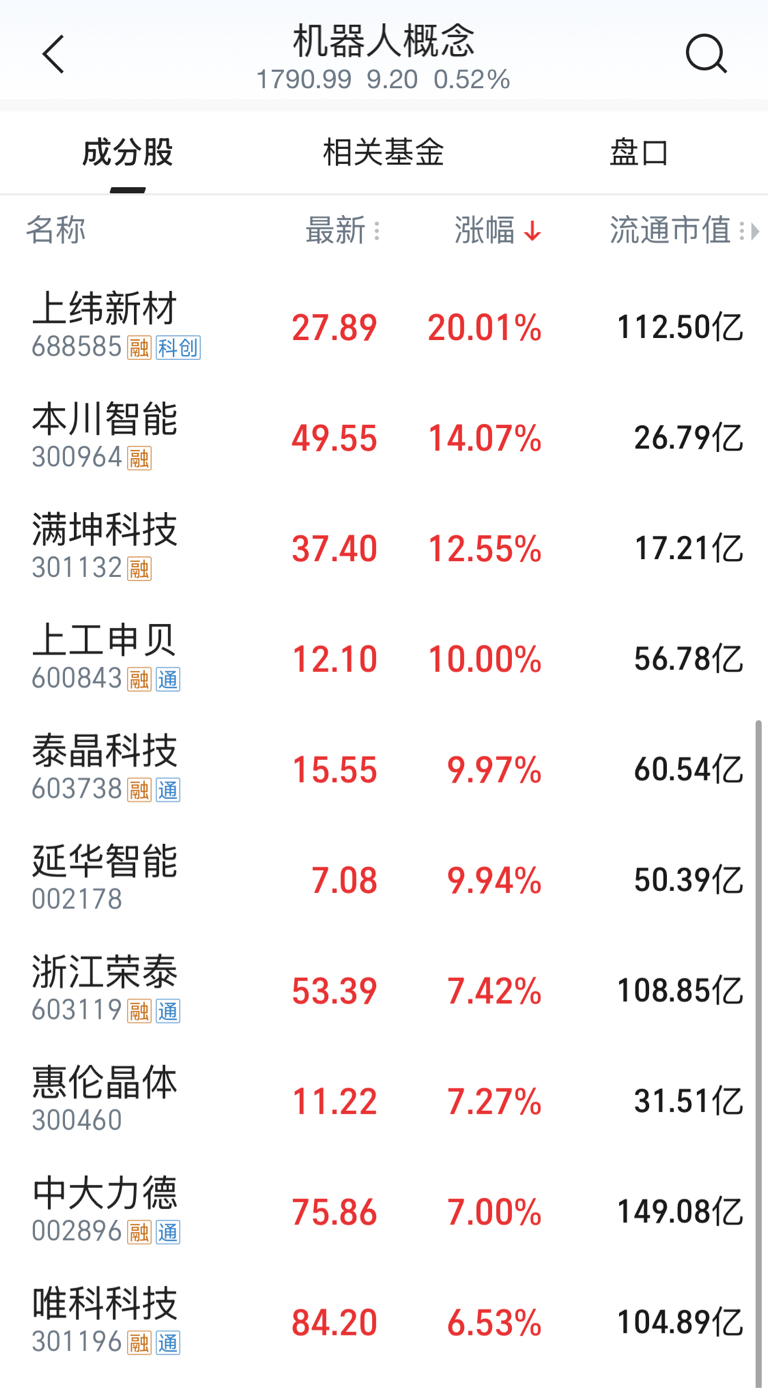Open stock 泰晶科技 details
768x1388 pixels.
[384, 769]
